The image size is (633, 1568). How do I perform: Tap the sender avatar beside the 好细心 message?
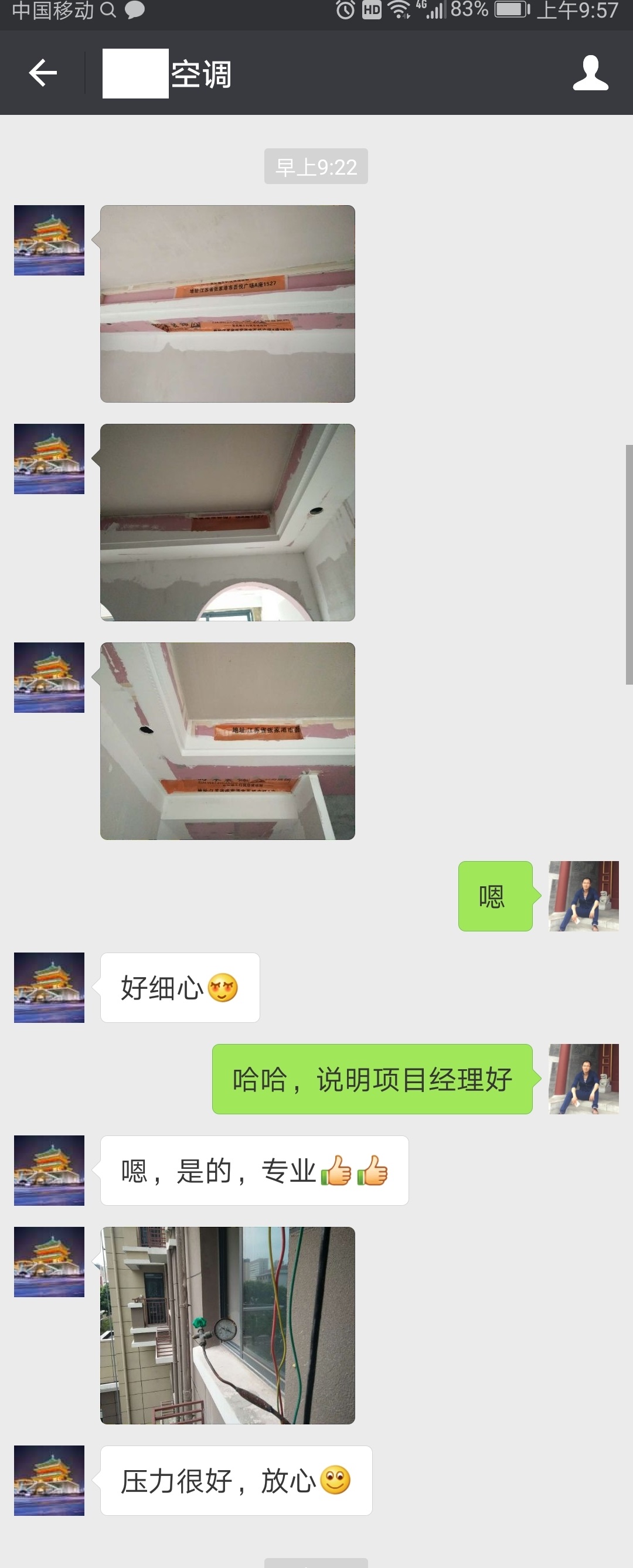pos(49,987)
